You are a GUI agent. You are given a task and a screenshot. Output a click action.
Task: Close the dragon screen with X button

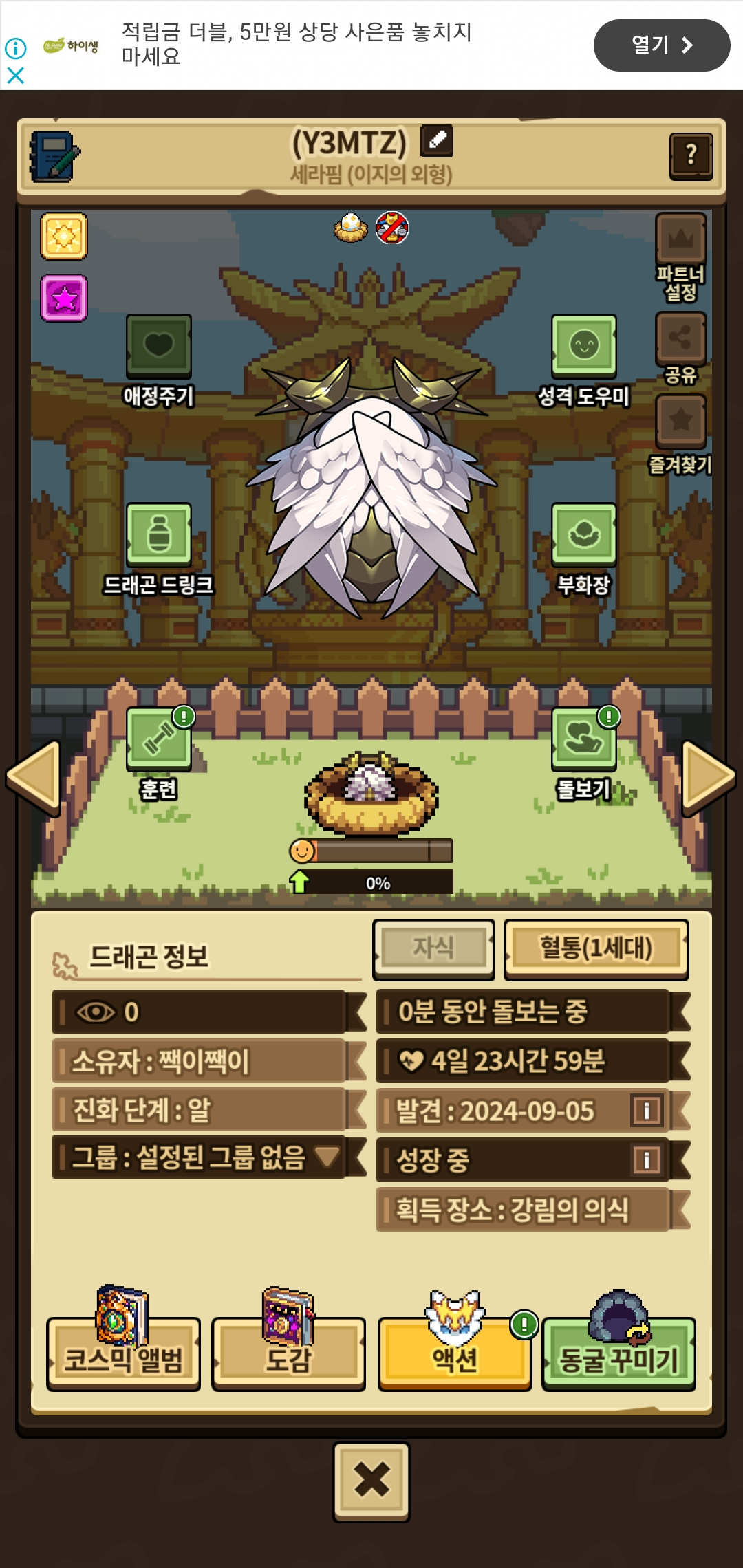371,1481
